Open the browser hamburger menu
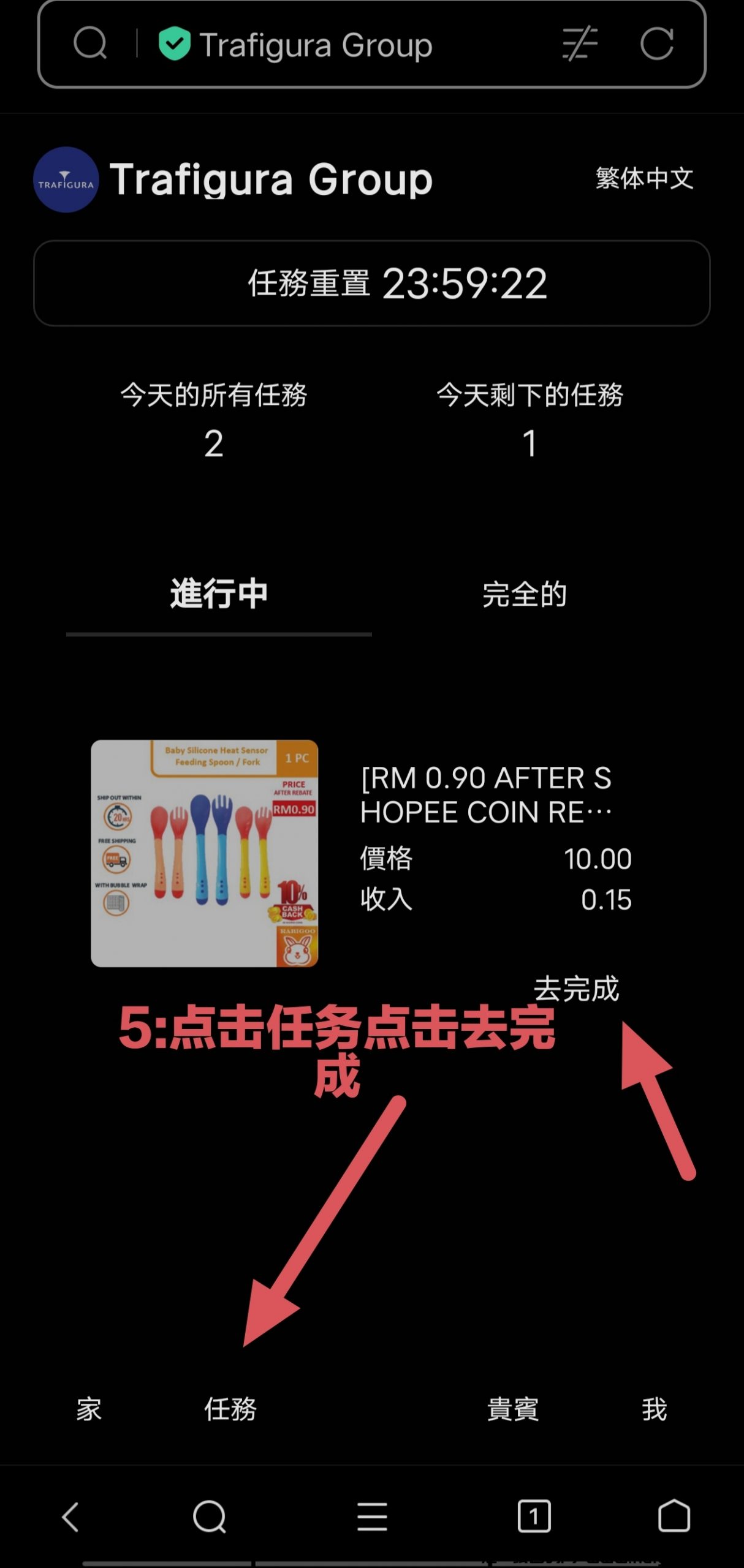Image resolution: width=744 pixels, height=1568 pixels. click(x=372, y=1517)
